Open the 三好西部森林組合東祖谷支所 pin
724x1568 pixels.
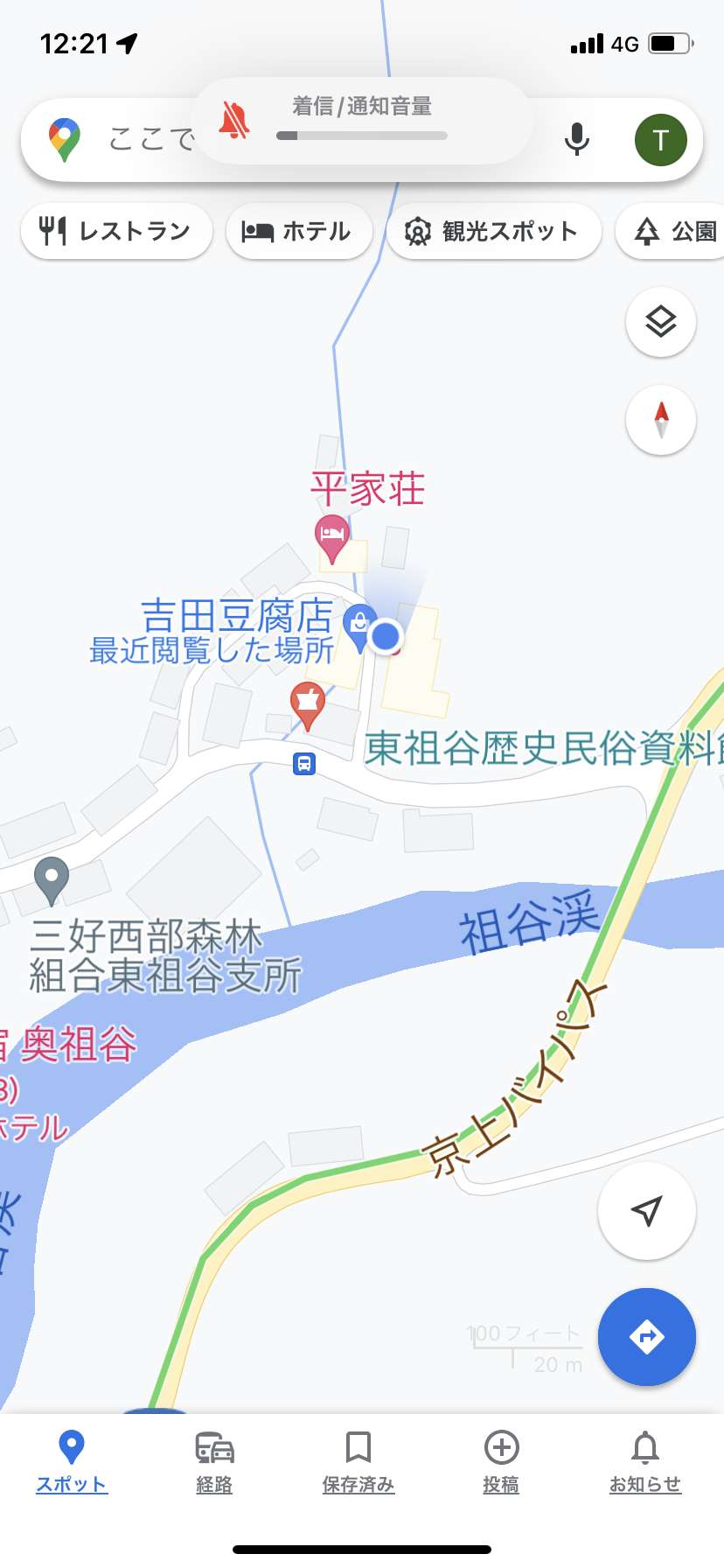click(51, 879)
